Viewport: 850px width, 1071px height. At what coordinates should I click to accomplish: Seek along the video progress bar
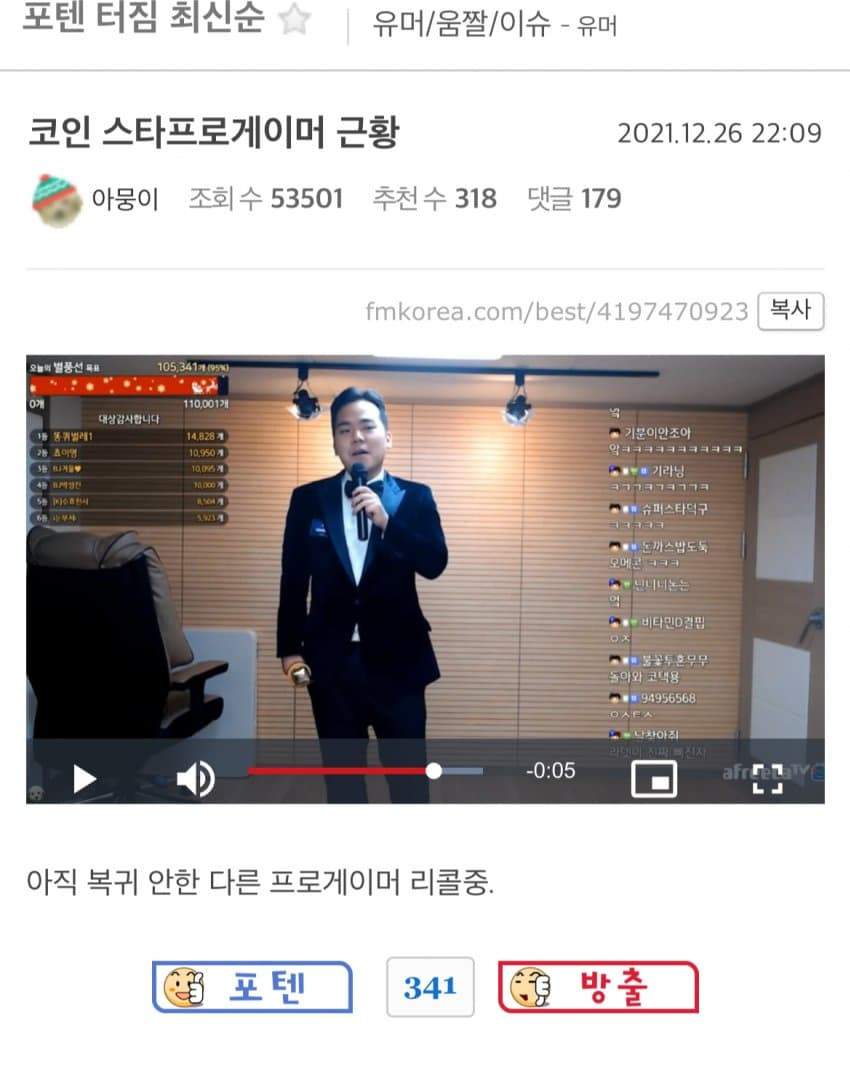365,771
